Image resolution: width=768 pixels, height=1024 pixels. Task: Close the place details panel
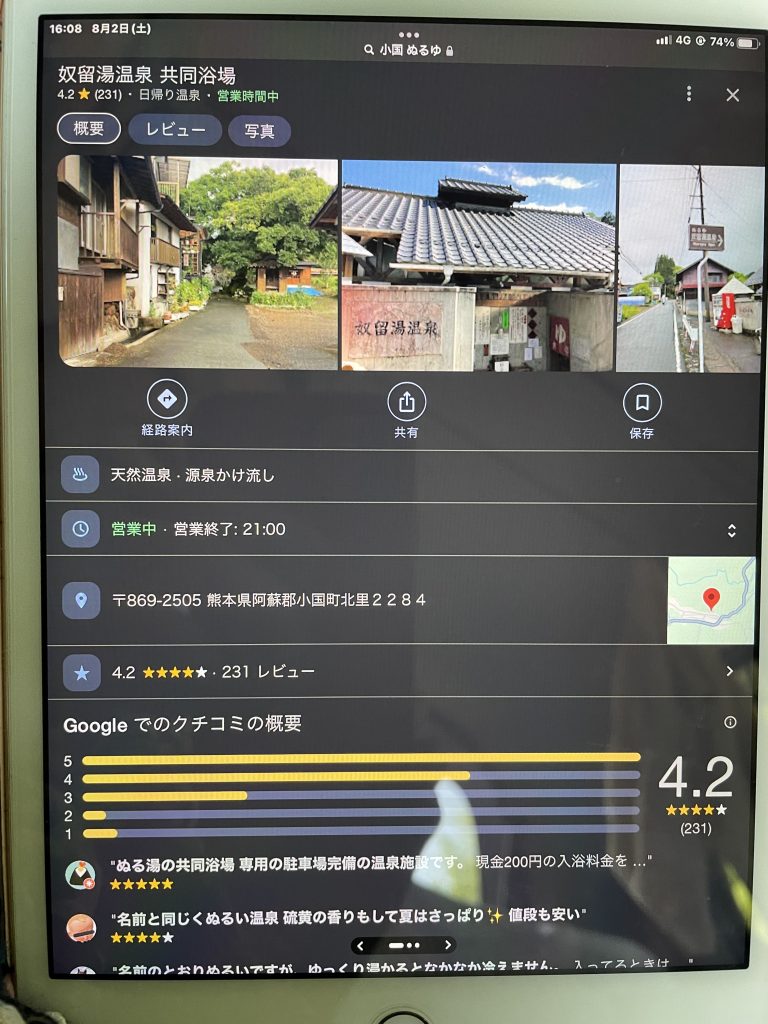point(733,95)
